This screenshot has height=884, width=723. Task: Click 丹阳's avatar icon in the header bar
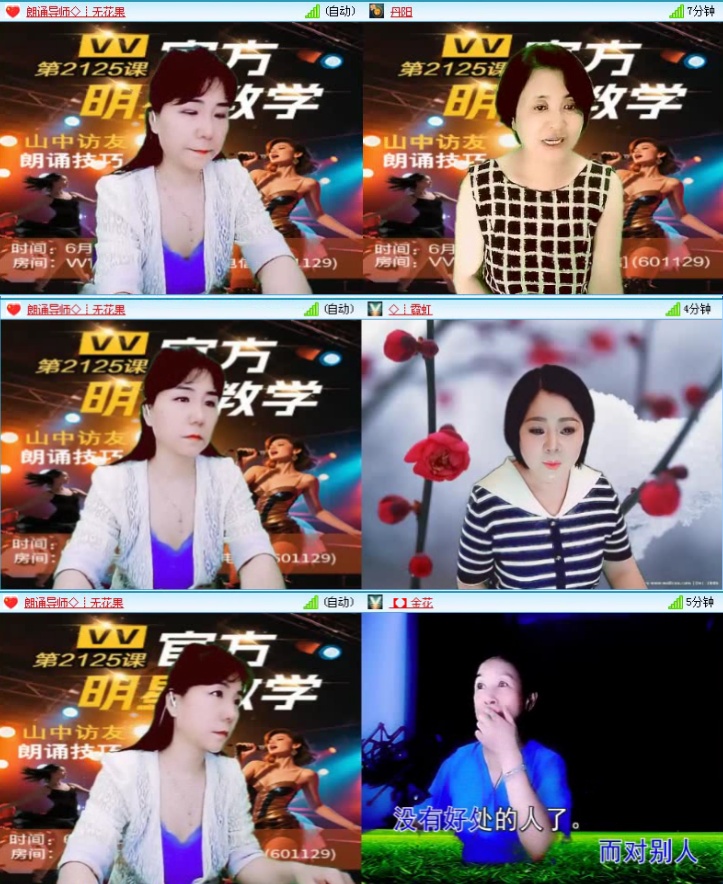(375, 13)
